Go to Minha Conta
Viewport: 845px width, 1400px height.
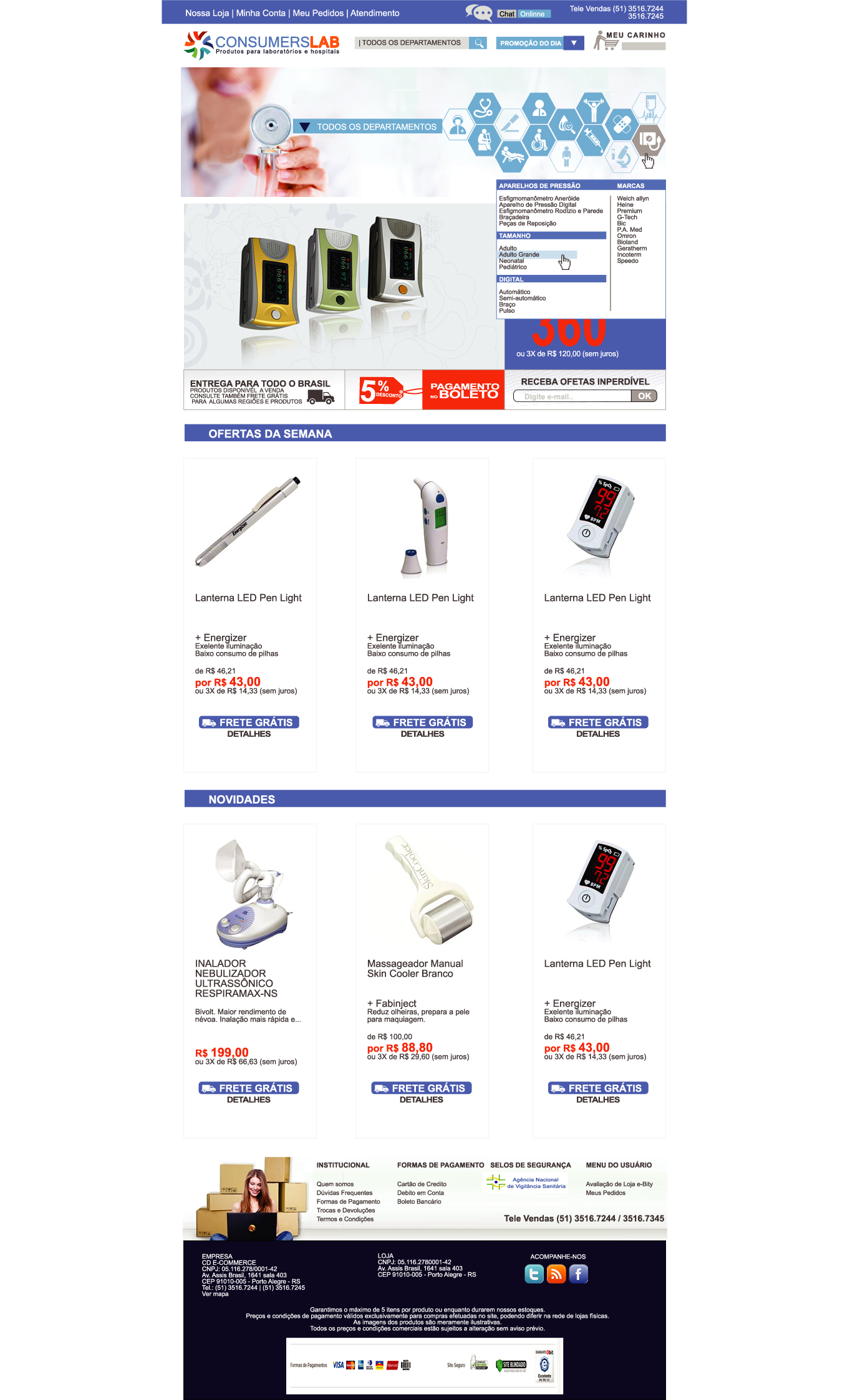261,13
